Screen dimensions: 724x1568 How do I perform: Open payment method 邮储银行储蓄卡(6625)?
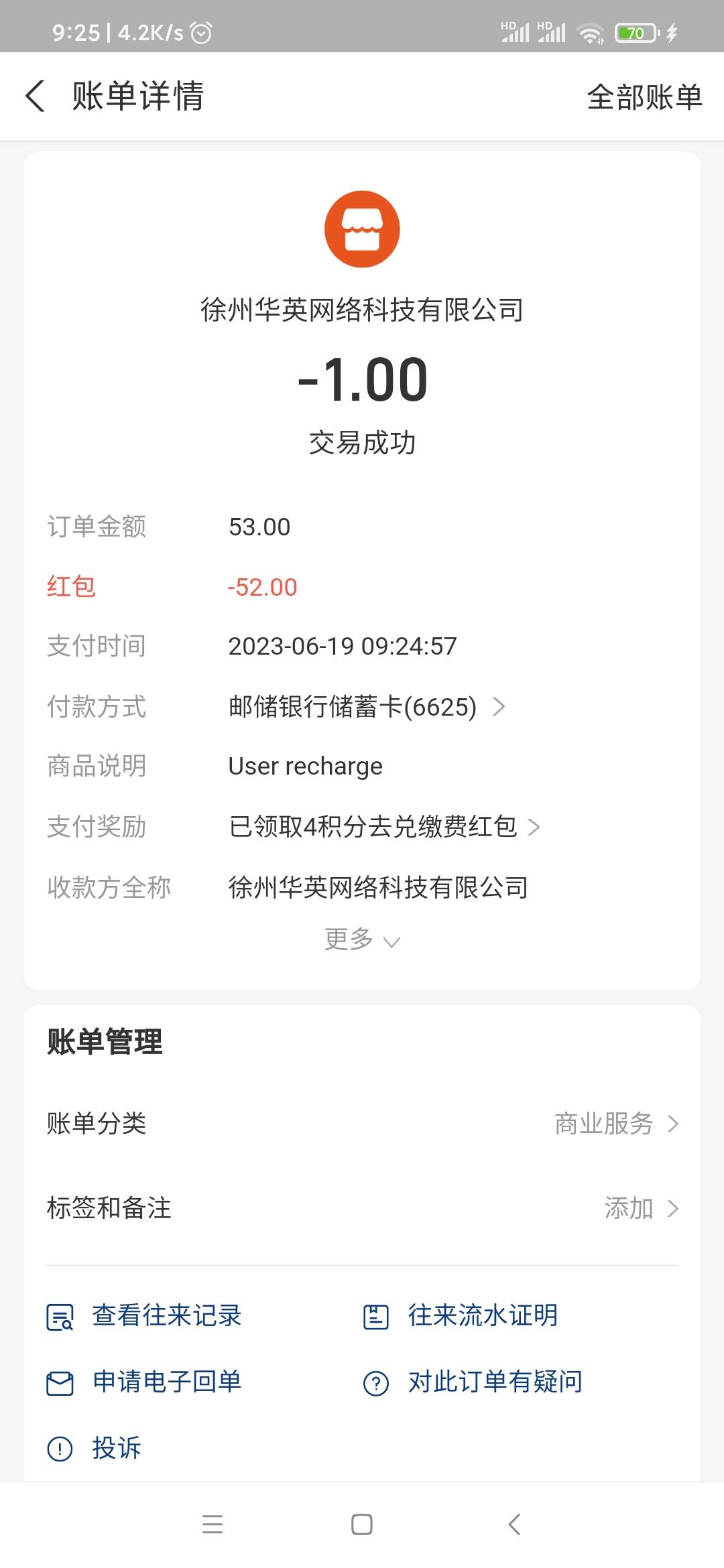(x=367, y=706)
